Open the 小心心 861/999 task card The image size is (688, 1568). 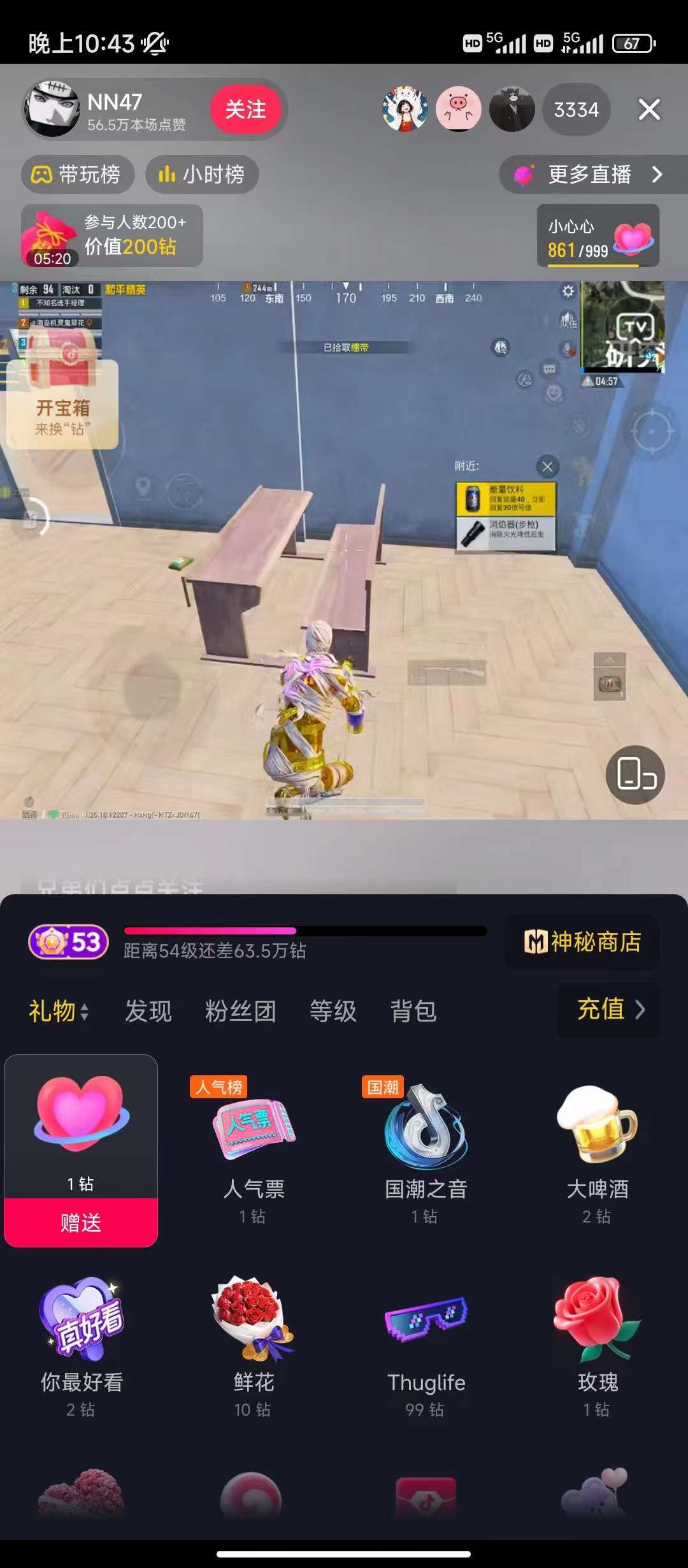click(598, 235)
